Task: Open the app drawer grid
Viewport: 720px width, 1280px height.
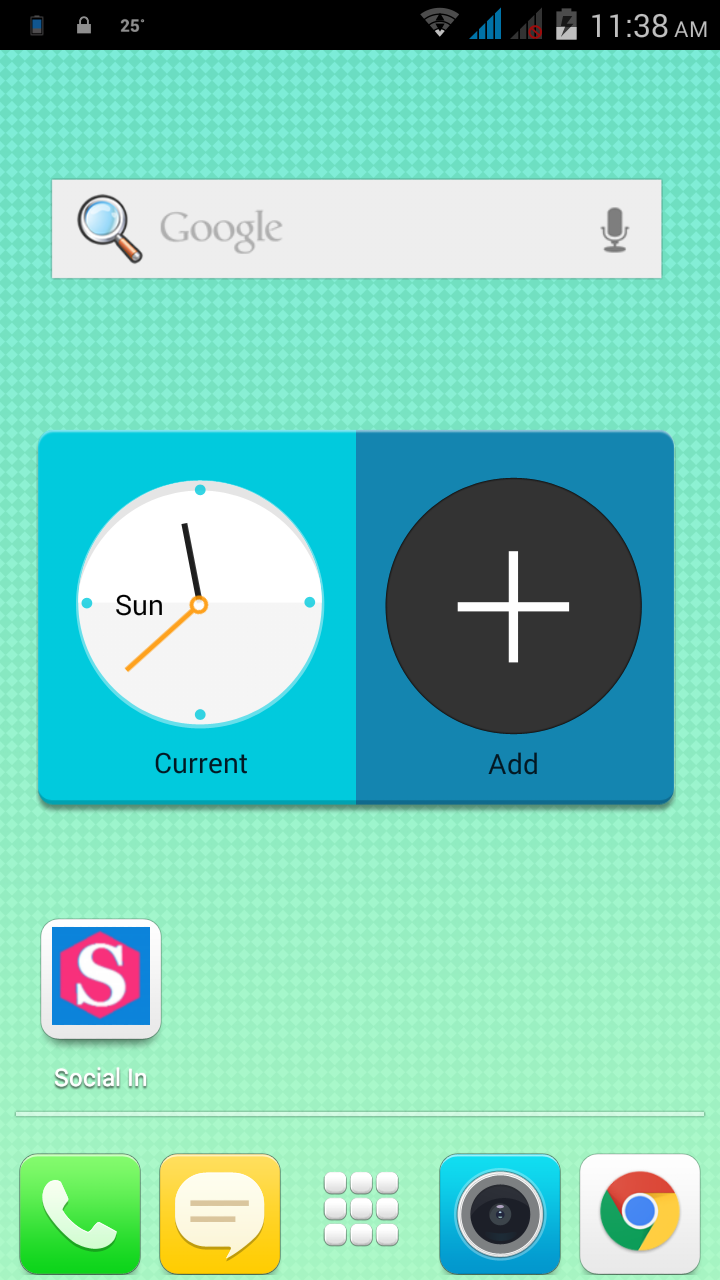Action: (x=361, y=1208)
